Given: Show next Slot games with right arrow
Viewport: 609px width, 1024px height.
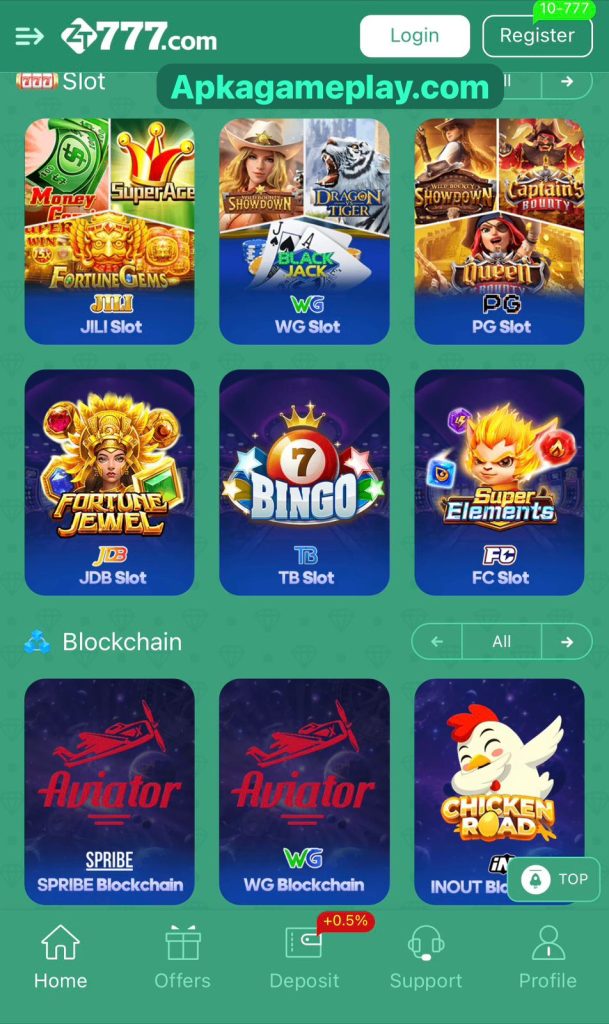Looking at the screenshot, I should [567, 81].
